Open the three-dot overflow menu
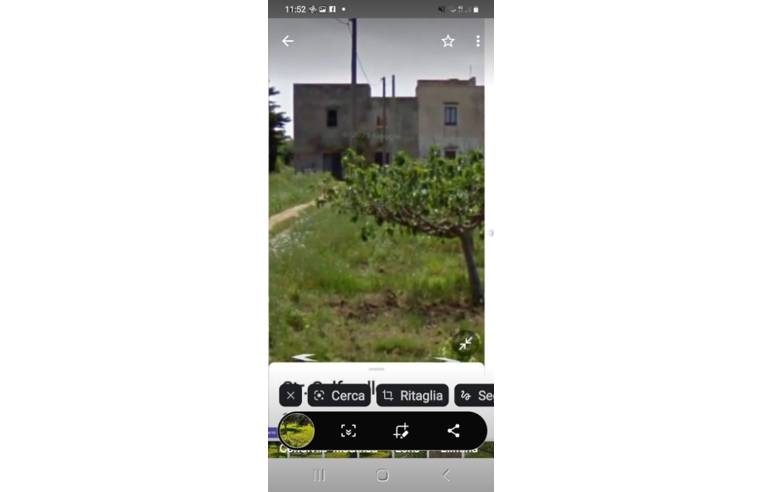Screen dimensions: 764x492 click(x=478, y=41)
